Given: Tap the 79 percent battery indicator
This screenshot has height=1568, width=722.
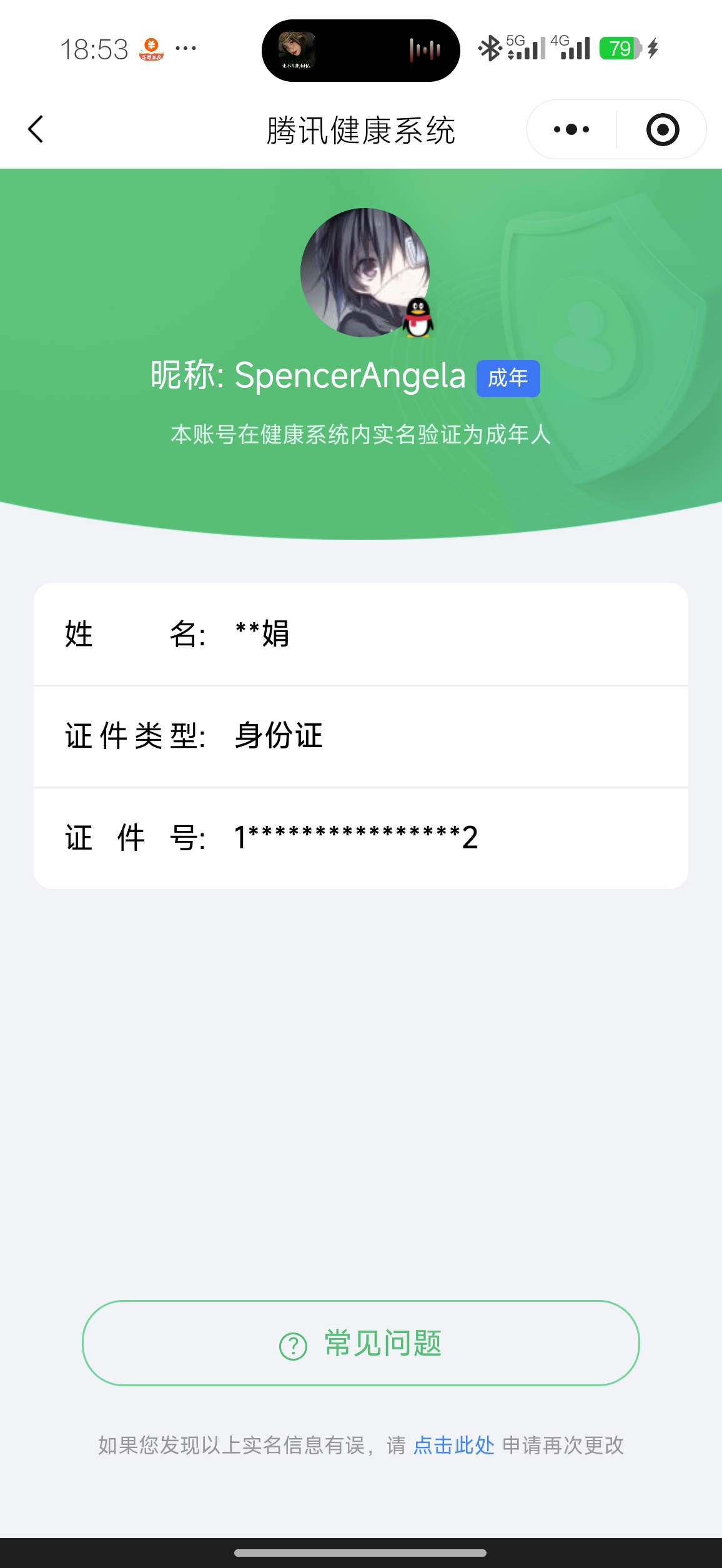Looking at the screenshot, I should [617, 46].
